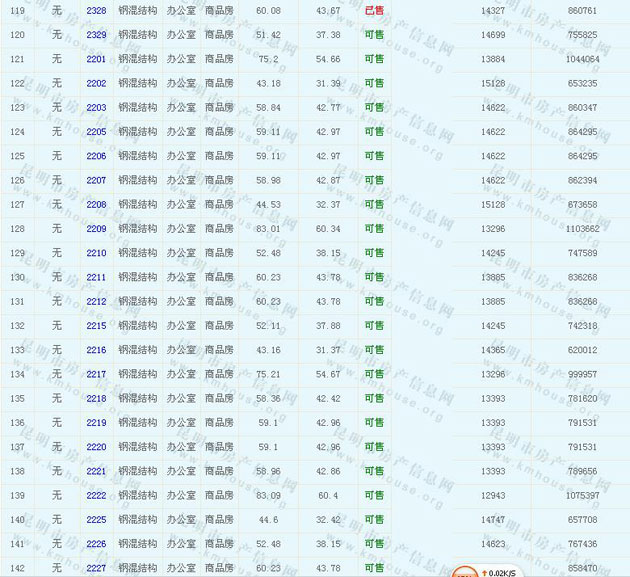Screen dimensions: 630x577
Task: Tap the 2210 room link
Action: pyautogui.click(x=96, y=253)
